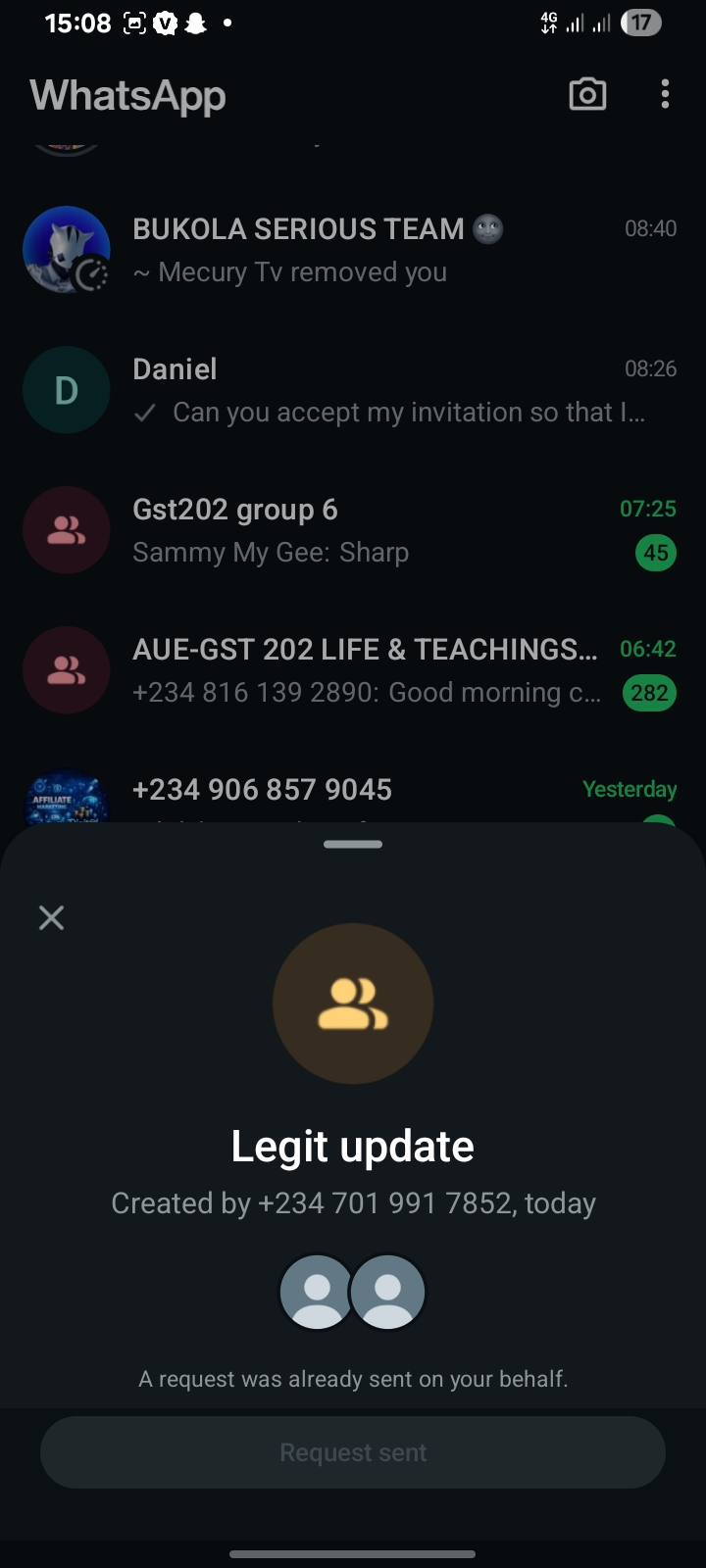Open the more options menu
This screenshot has height=1568, width=706.
click(x=665, y=94)
